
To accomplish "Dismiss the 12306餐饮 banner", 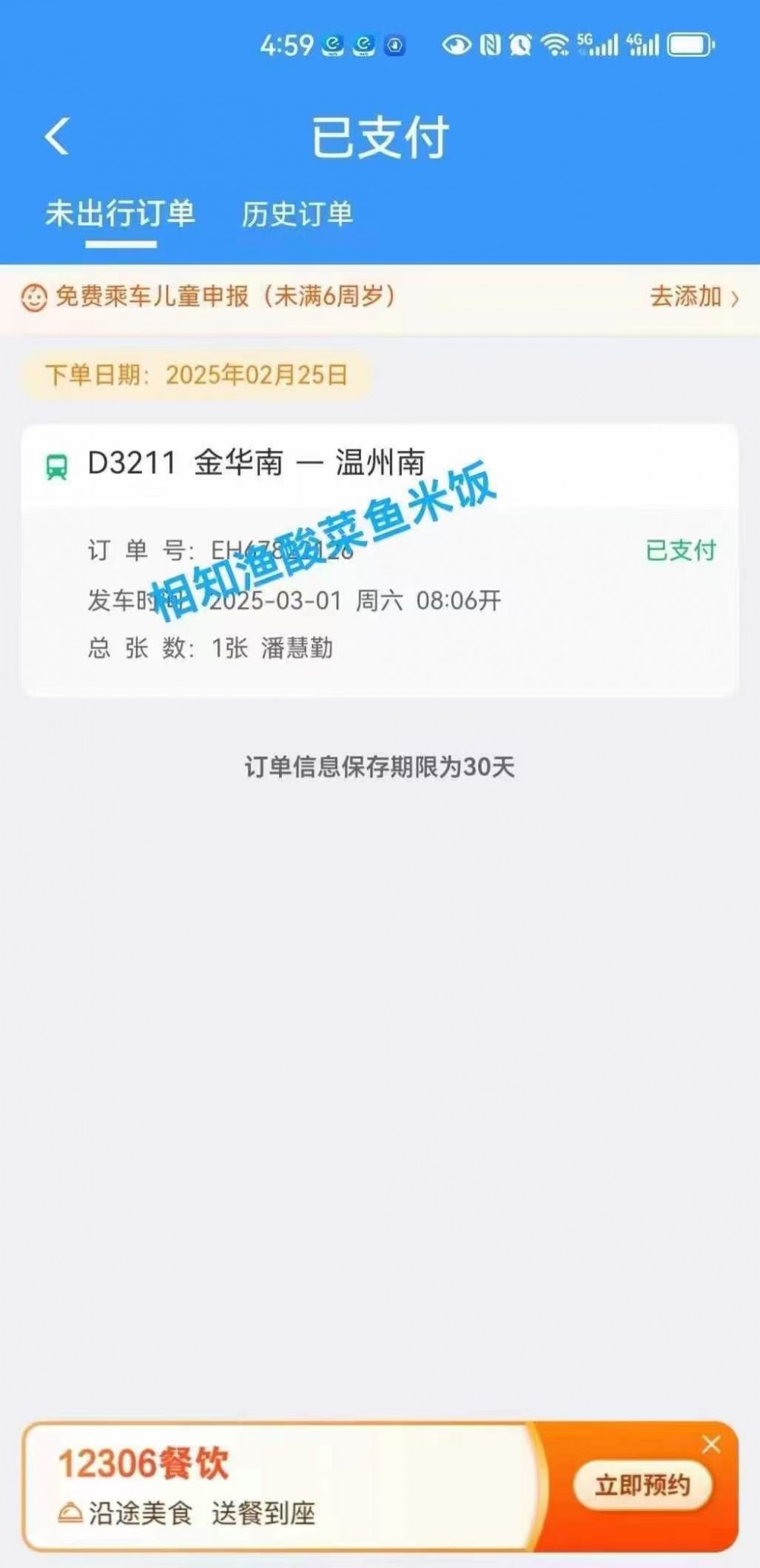I will tap(711, 1445).
